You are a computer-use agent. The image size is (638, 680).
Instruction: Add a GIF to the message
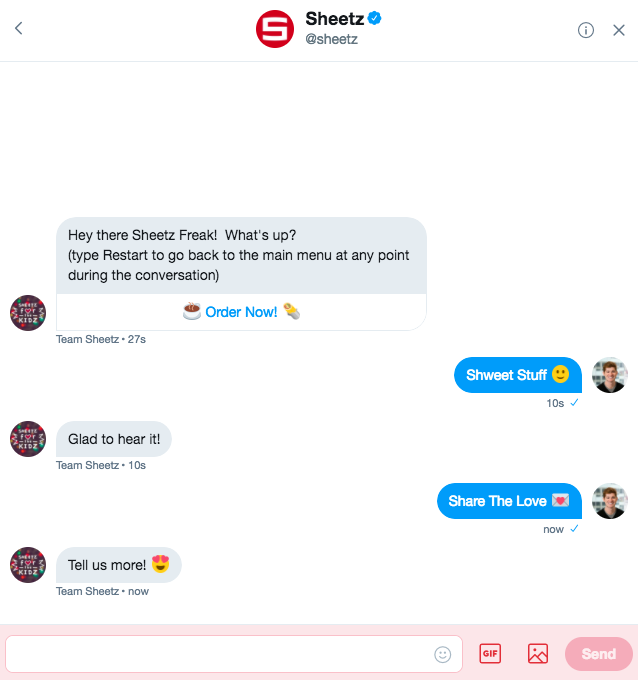coord(490,654)
